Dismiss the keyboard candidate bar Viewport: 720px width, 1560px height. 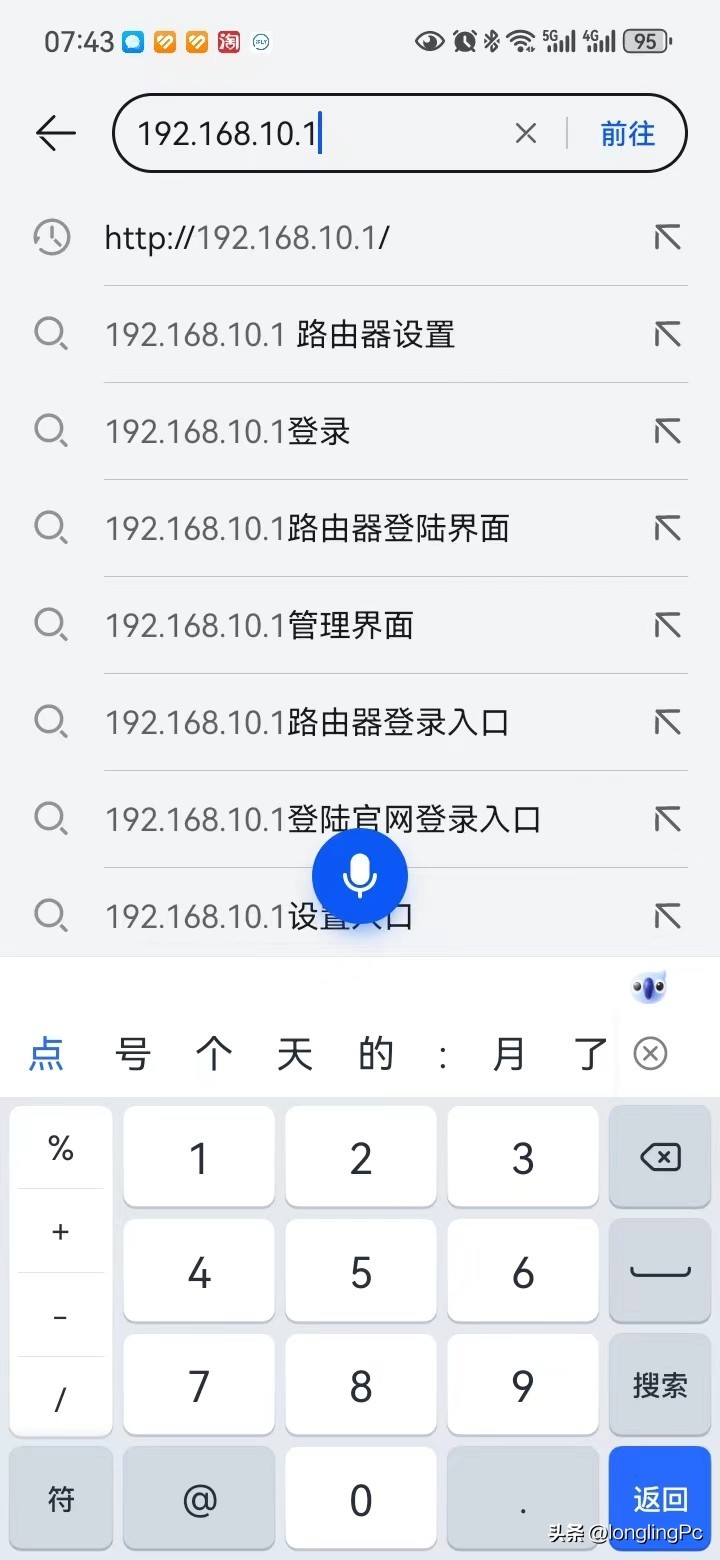(650, 1053)
